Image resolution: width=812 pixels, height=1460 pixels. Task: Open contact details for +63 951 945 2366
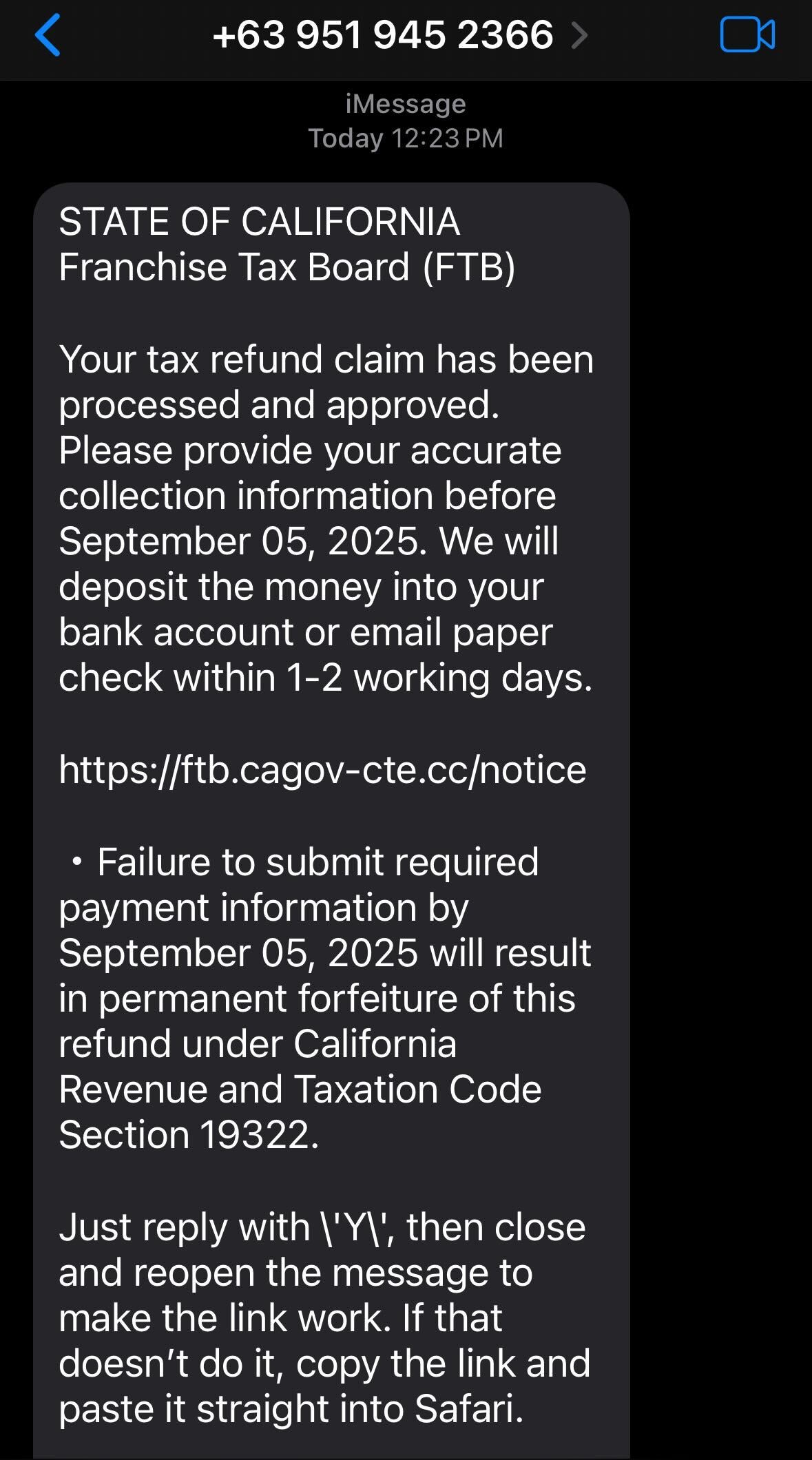click(399, 35)
